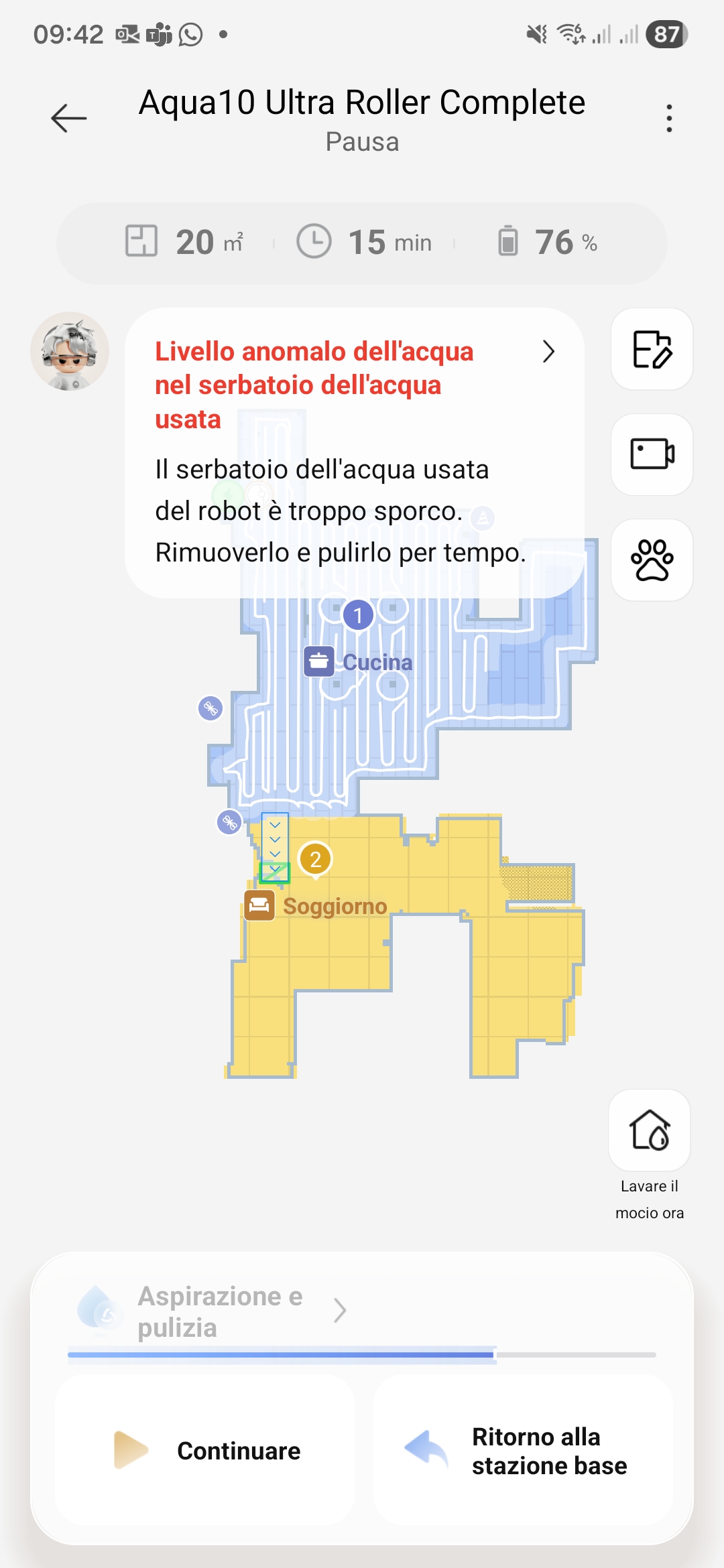The image size is (724, 1568).
Task: Open the map edit tool
Action: tap(652, 349)
